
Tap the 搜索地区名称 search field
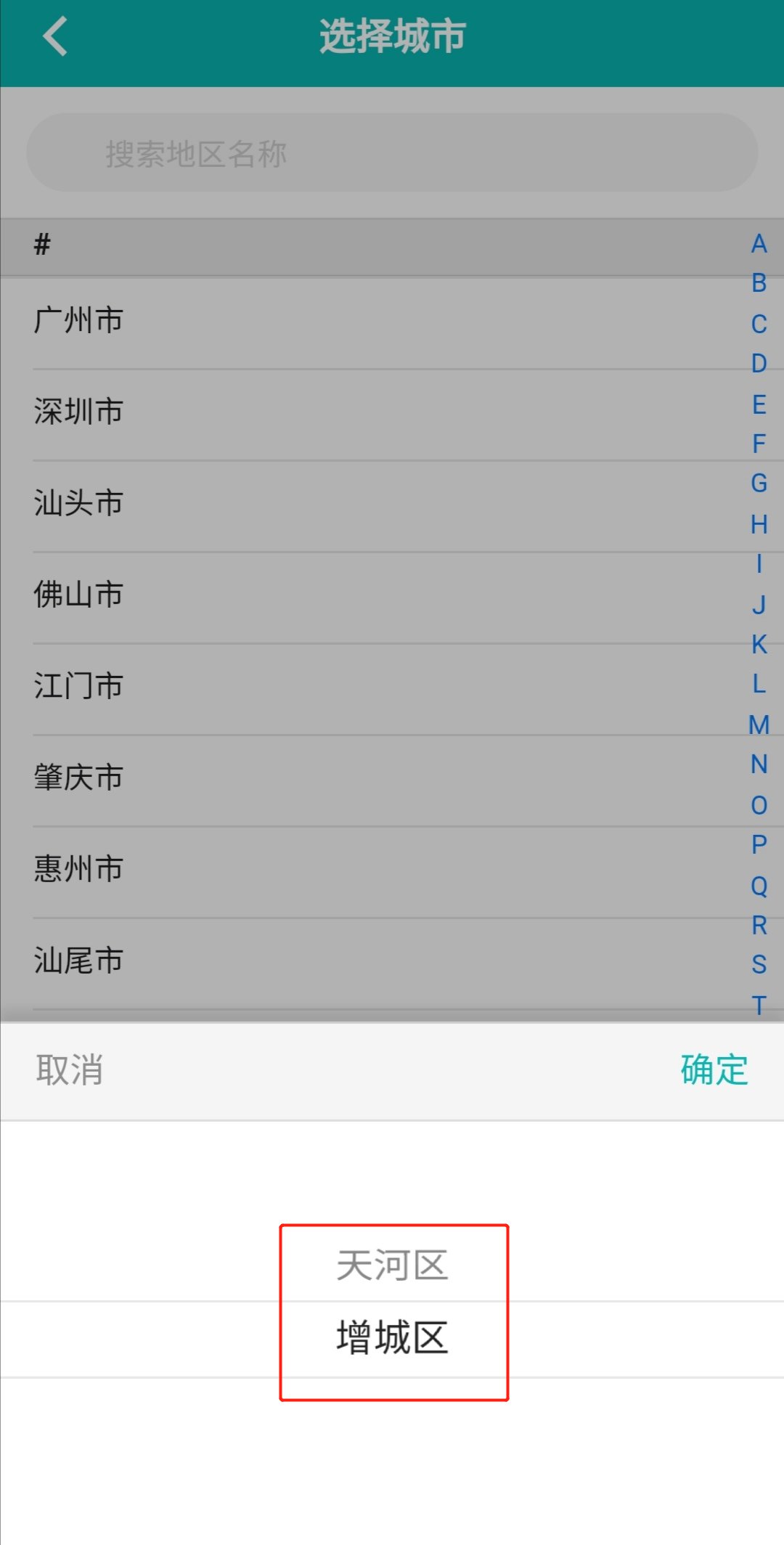coord(392,152)
